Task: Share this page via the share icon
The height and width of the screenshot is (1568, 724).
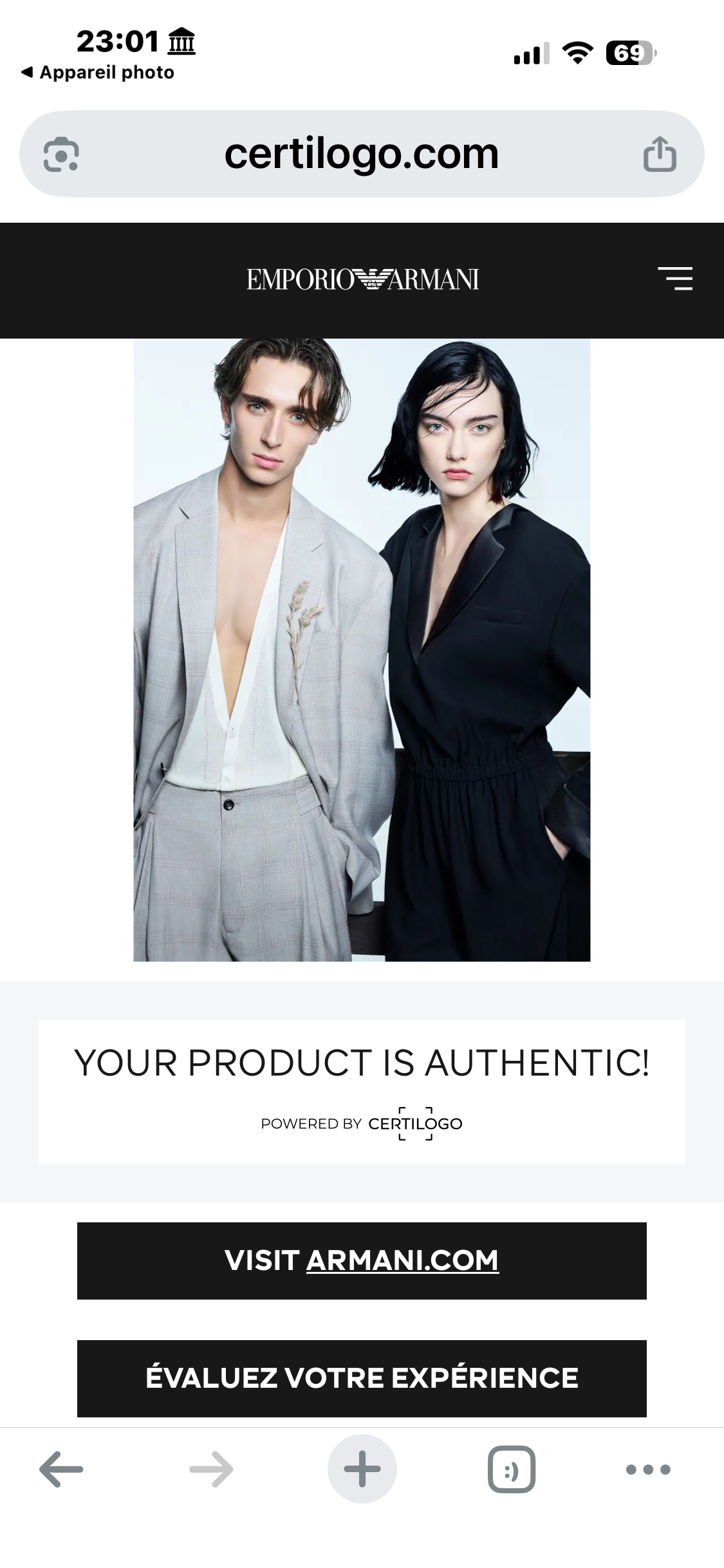Action: point(660,154)
